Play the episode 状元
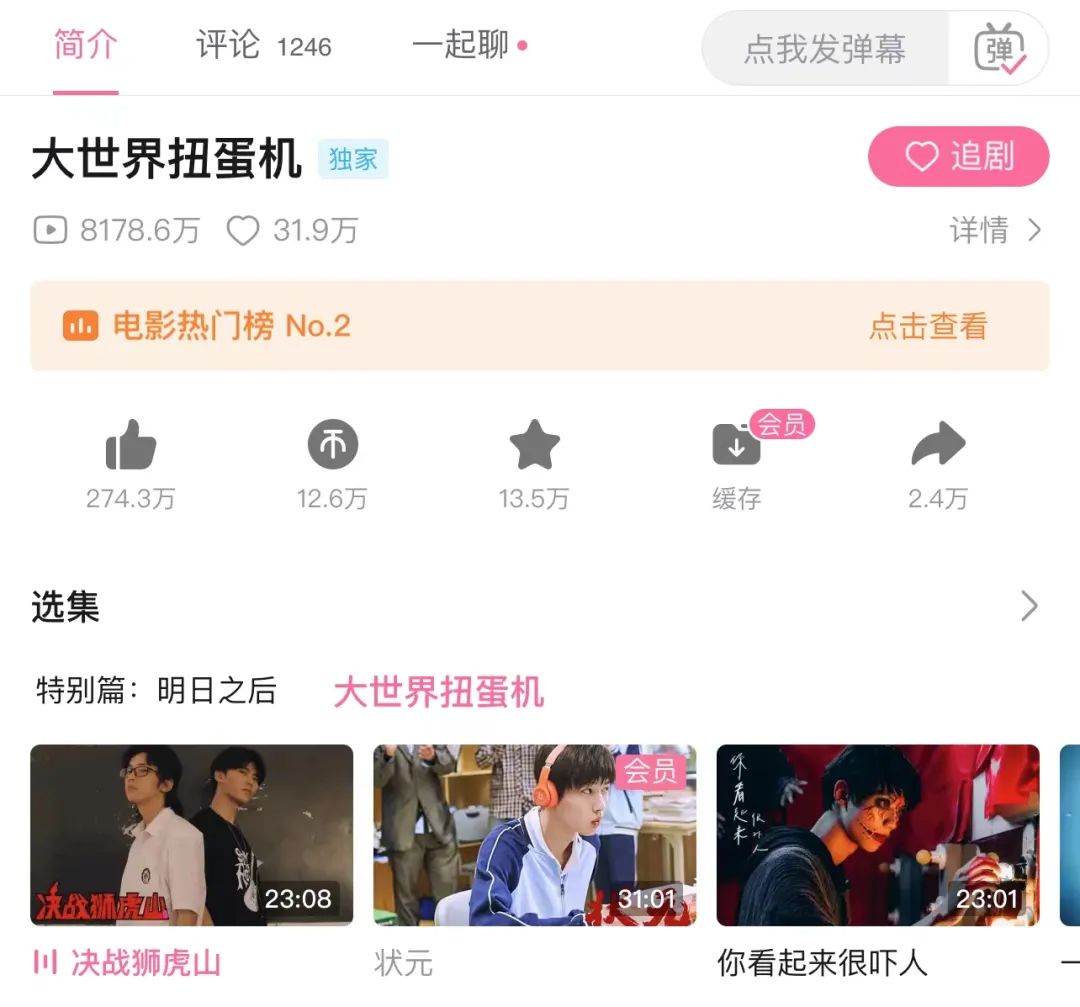Image resolution: width=1080 pixels, height=1007 pixels. (534, 835)
